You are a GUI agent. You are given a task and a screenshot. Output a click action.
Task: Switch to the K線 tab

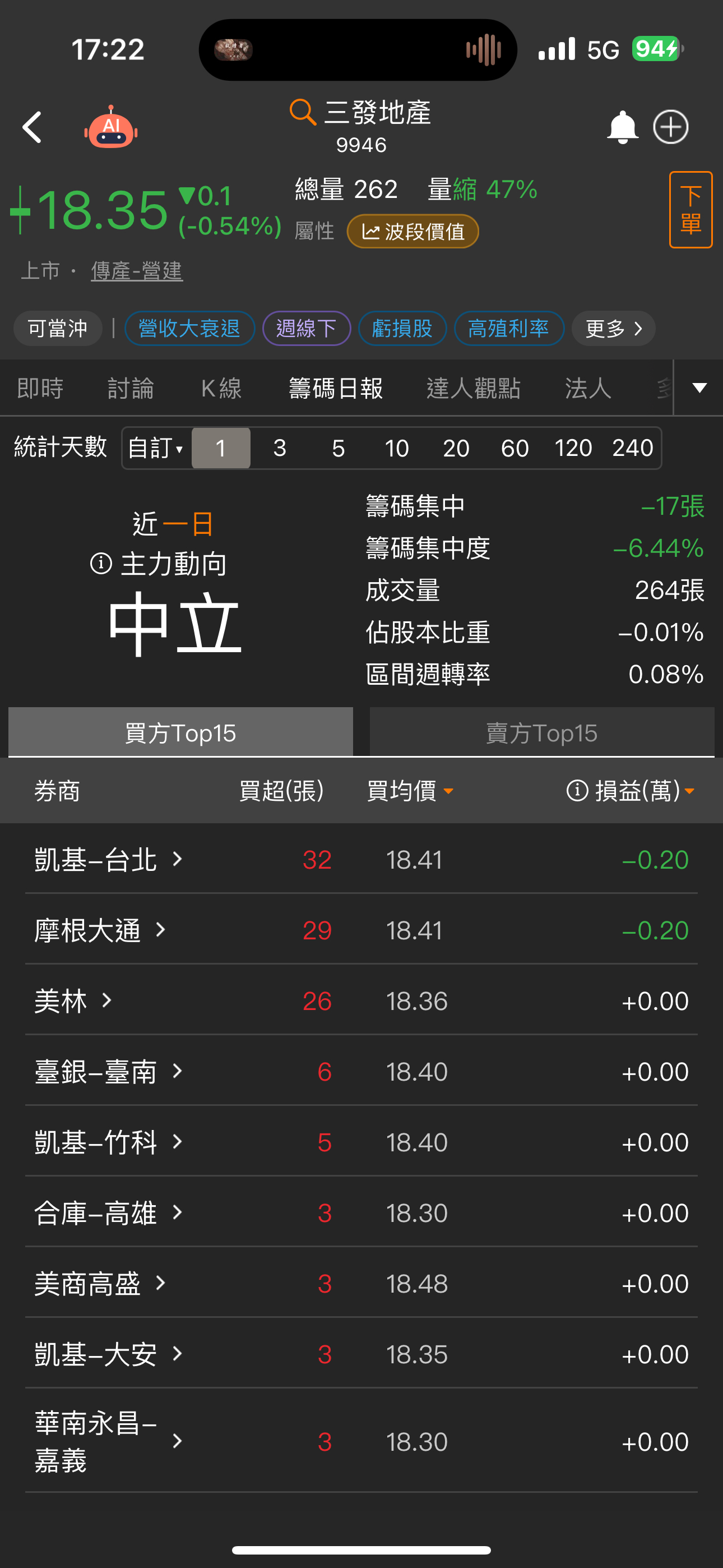coord(221,388)
